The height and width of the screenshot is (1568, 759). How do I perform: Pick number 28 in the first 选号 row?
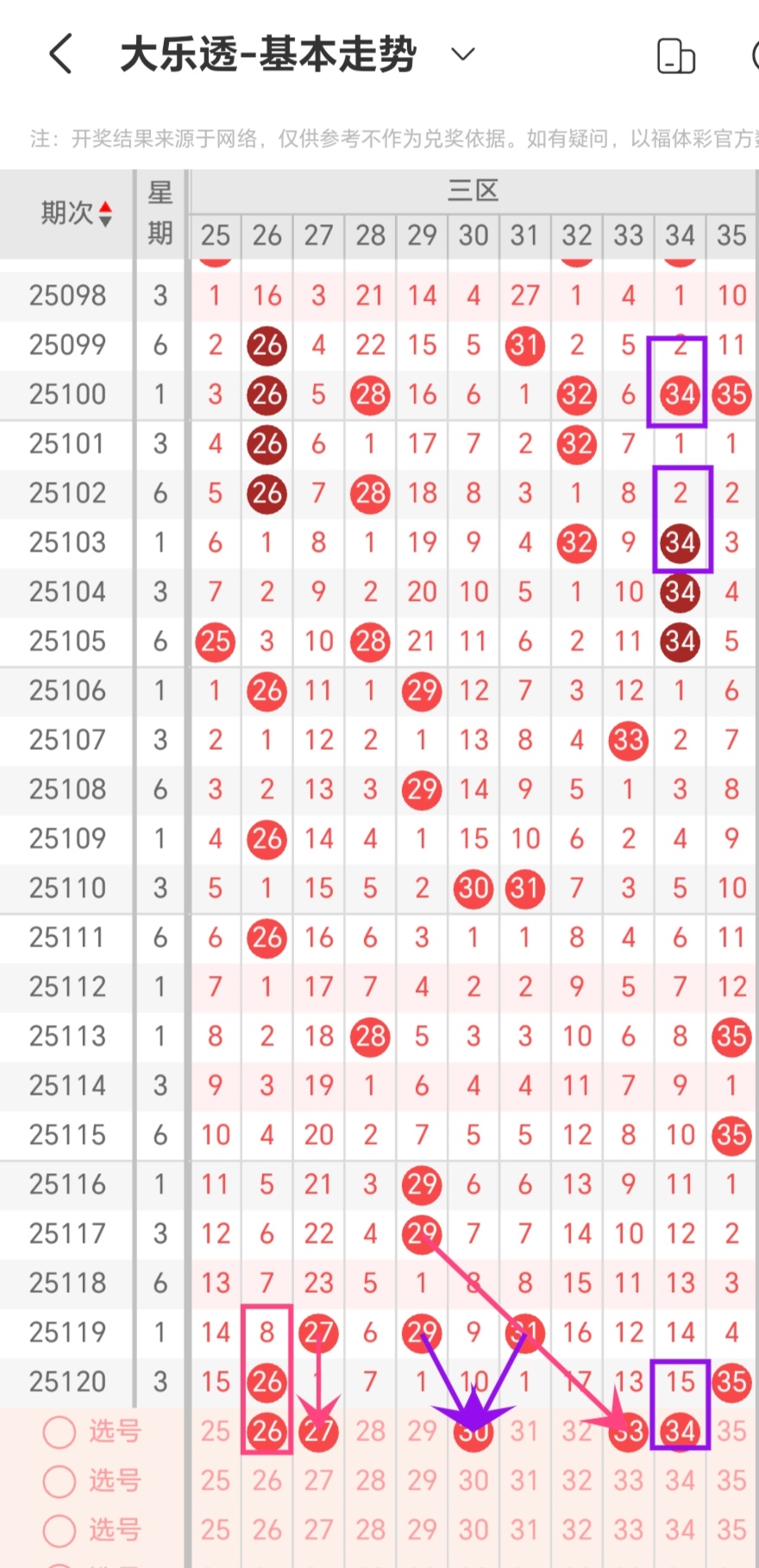tap(371, 1432)
